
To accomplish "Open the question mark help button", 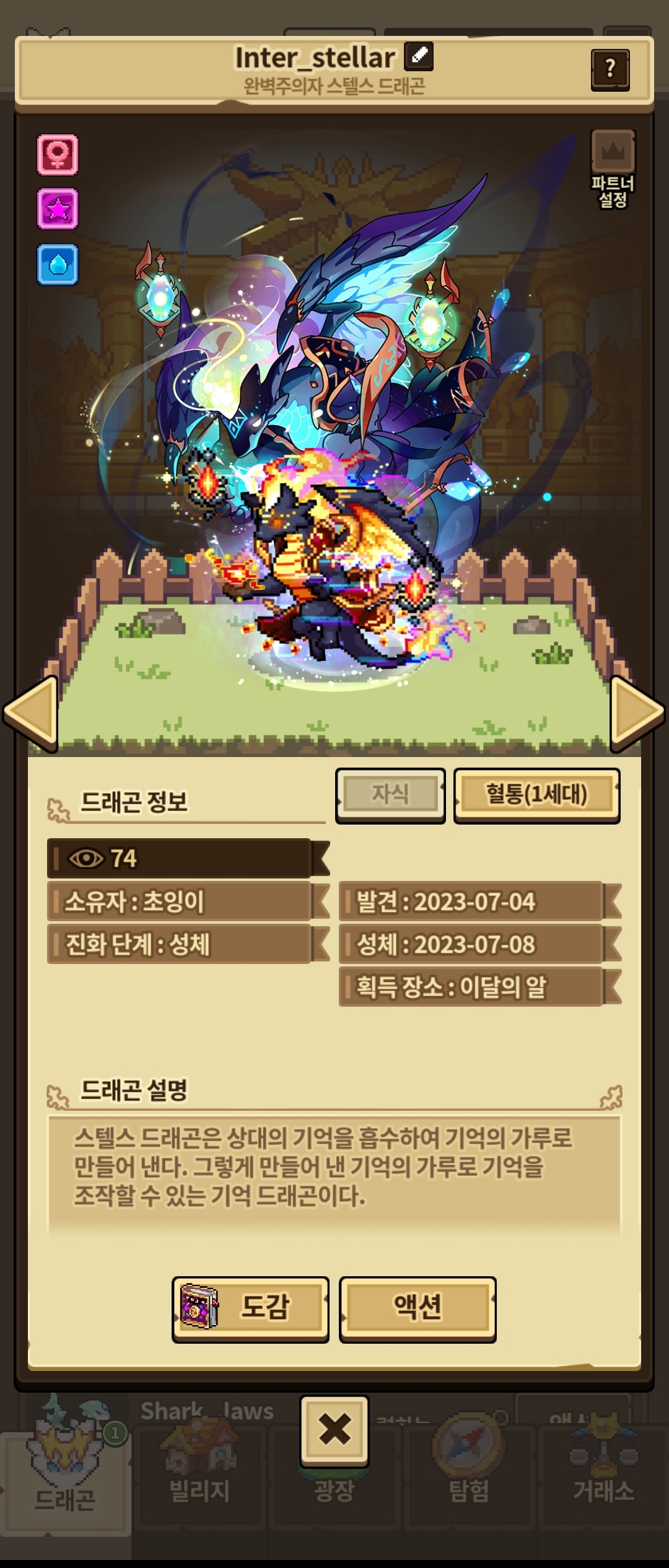I will coord(610,69).
